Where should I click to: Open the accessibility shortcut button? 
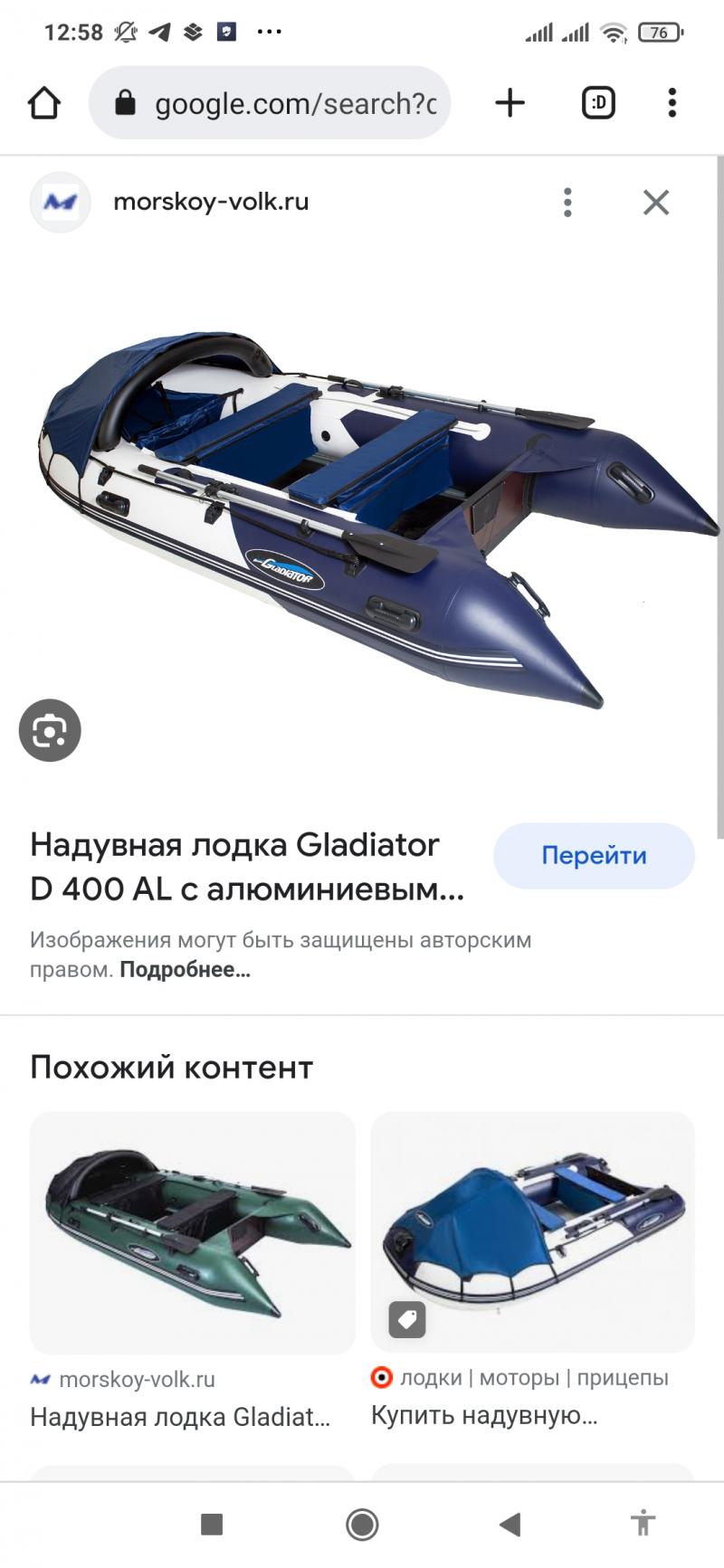pos(643,1525)
